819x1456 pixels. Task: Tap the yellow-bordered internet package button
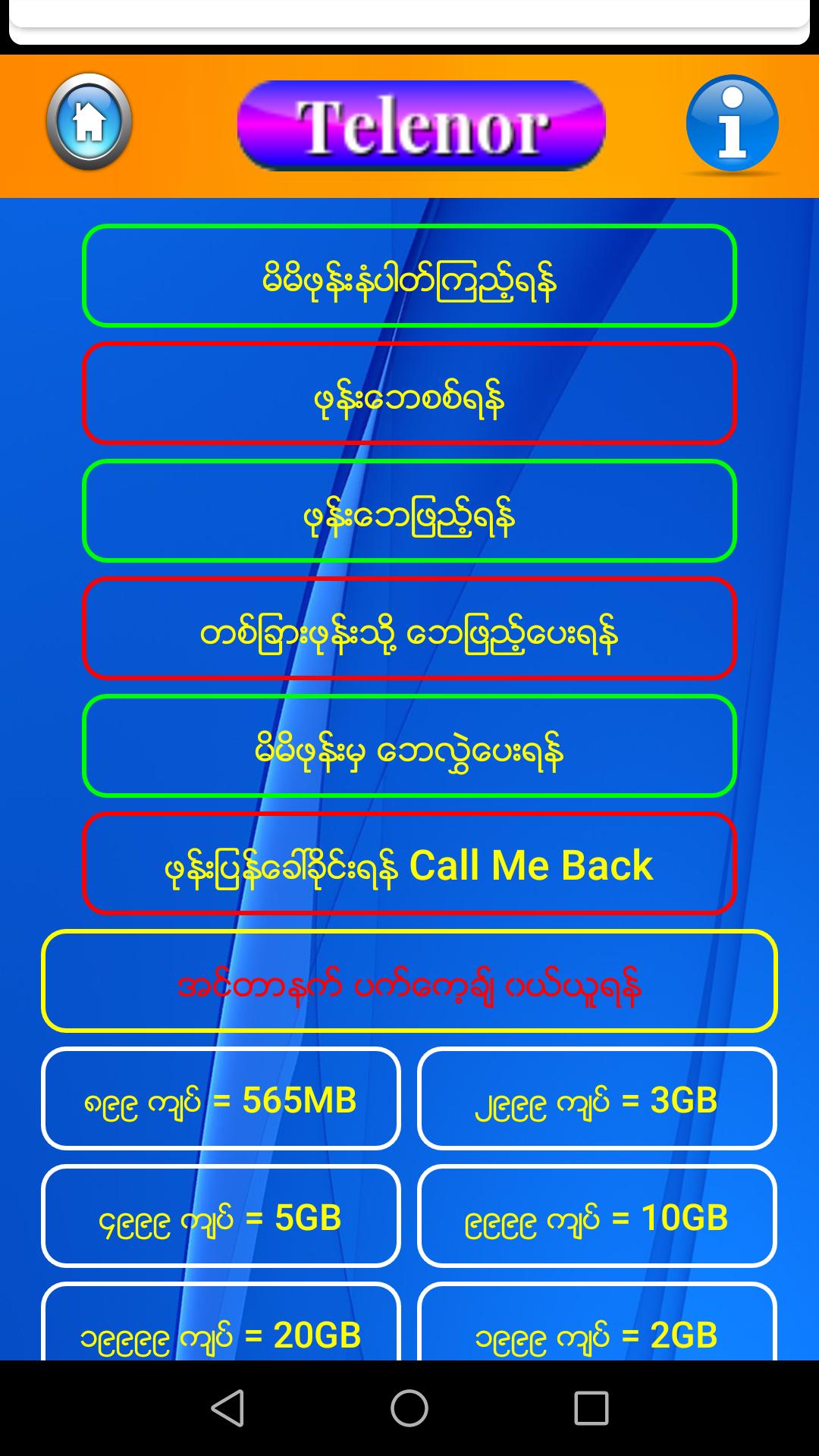point(409,981)
